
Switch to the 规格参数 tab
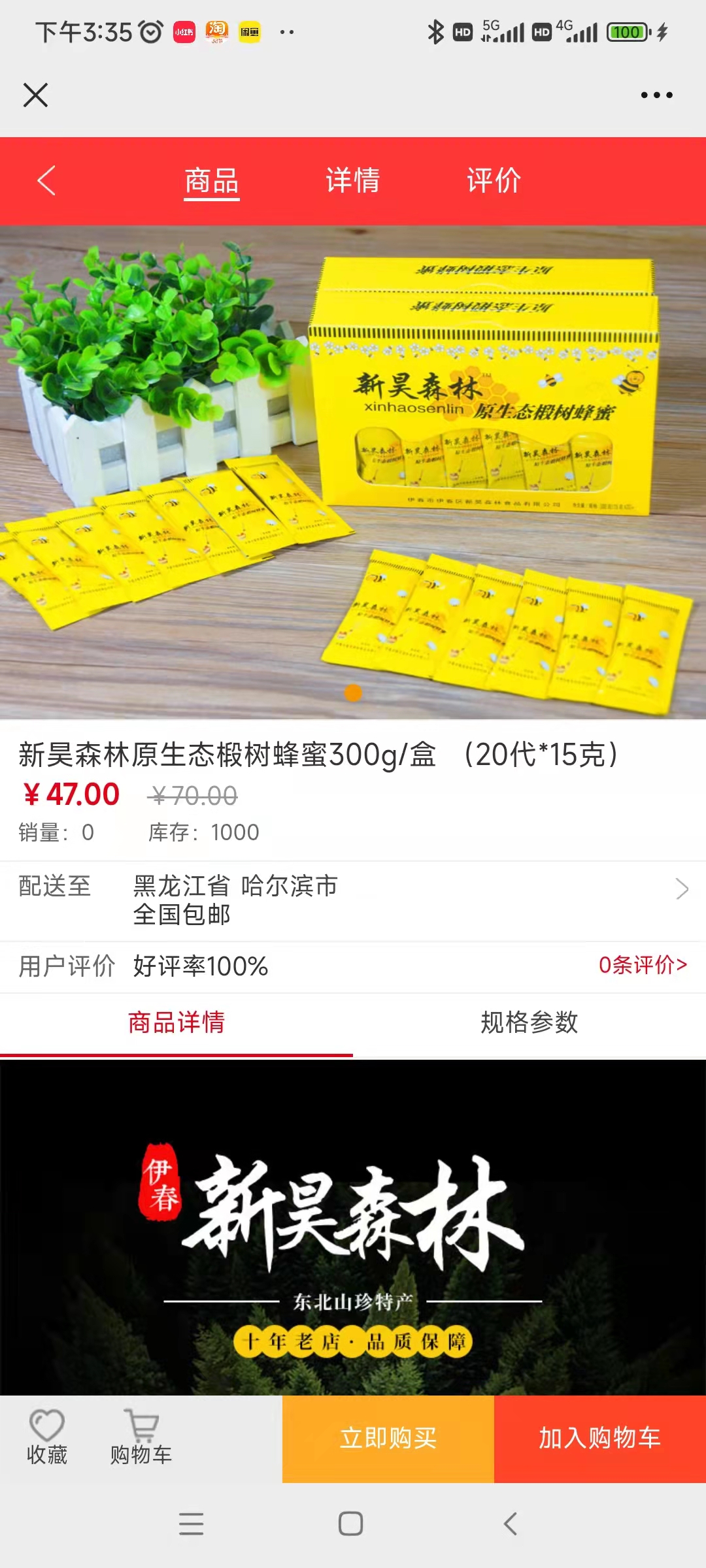pyautogui.click(x=529, y=1022)
